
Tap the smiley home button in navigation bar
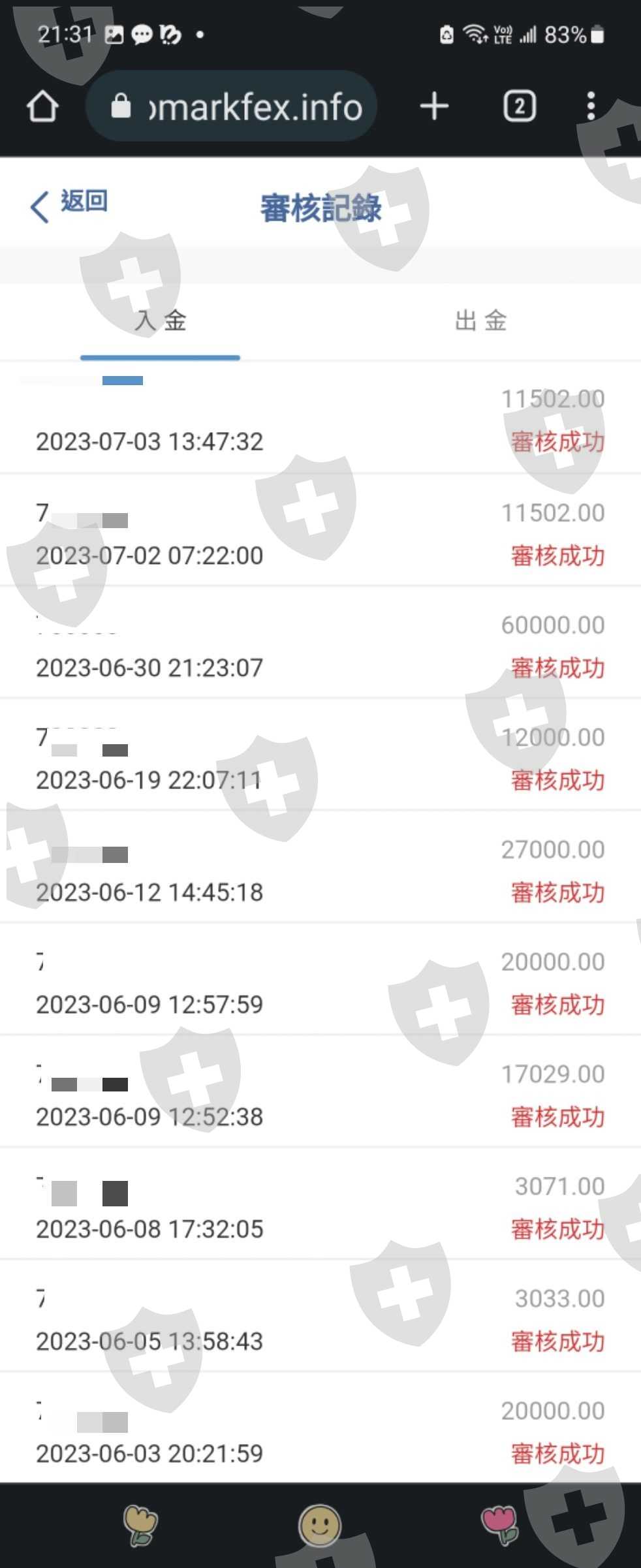(319, 1525)
